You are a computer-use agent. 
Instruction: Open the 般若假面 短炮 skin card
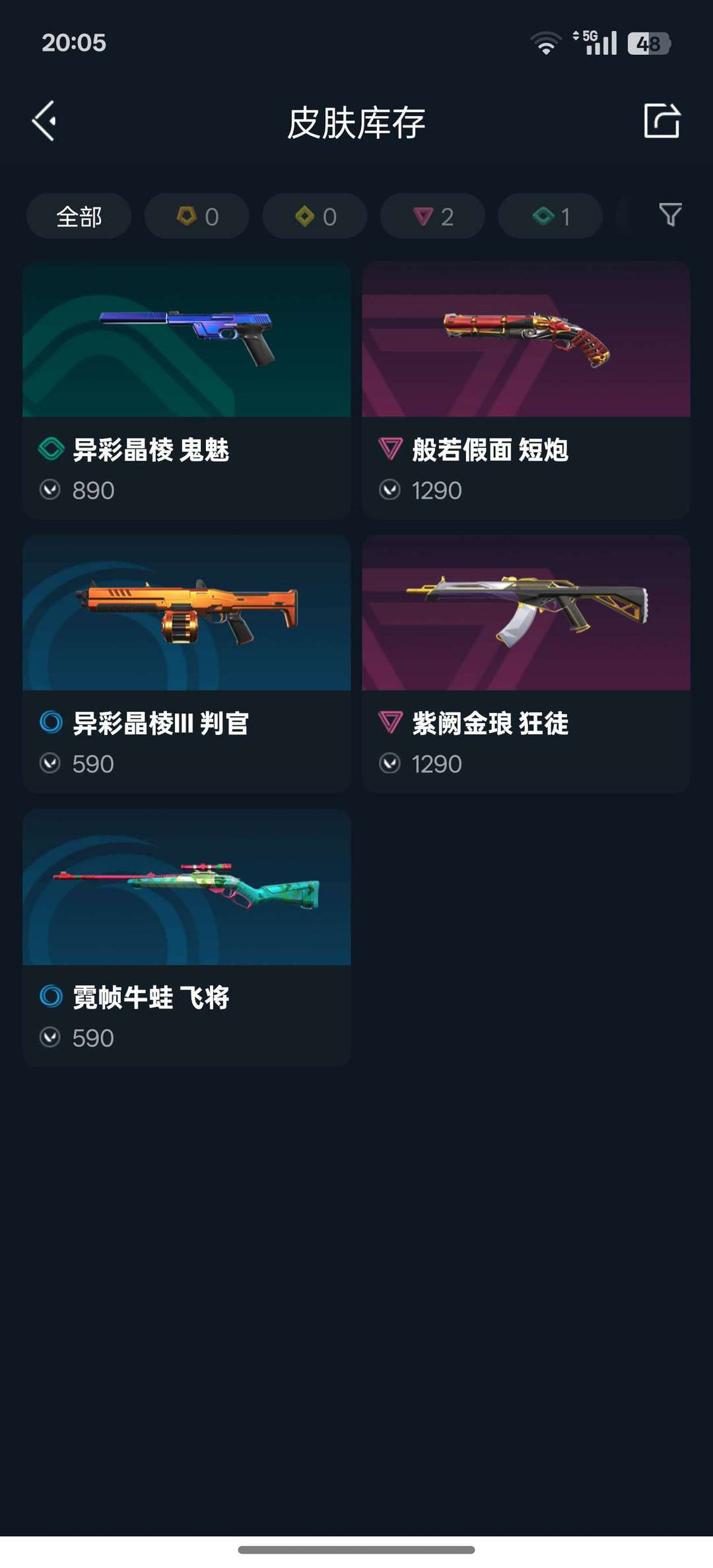point(526,390)
